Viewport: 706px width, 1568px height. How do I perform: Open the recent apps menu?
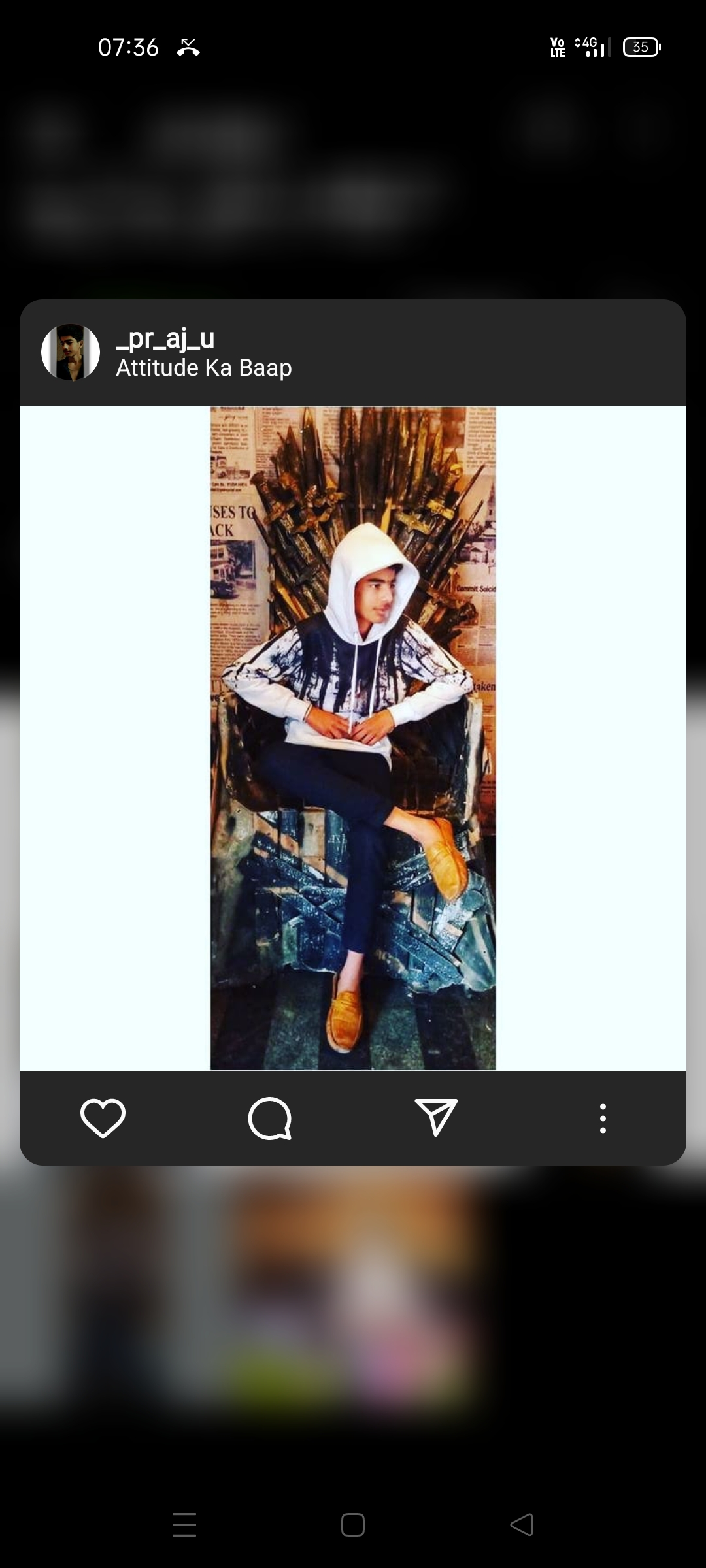(184, 1525)
